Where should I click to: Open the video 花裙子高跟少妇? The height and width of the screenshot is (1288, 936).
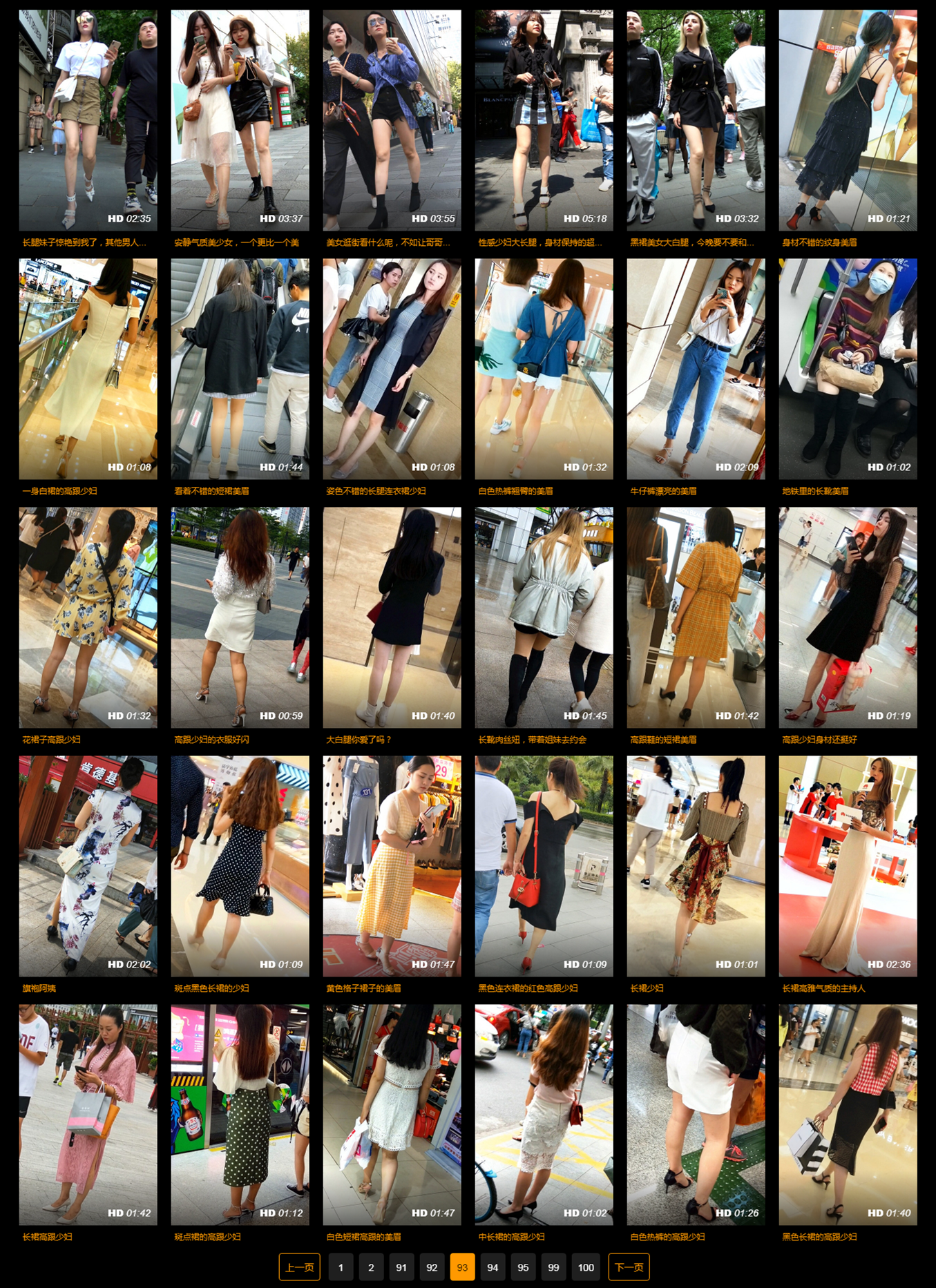coord(88,617)
